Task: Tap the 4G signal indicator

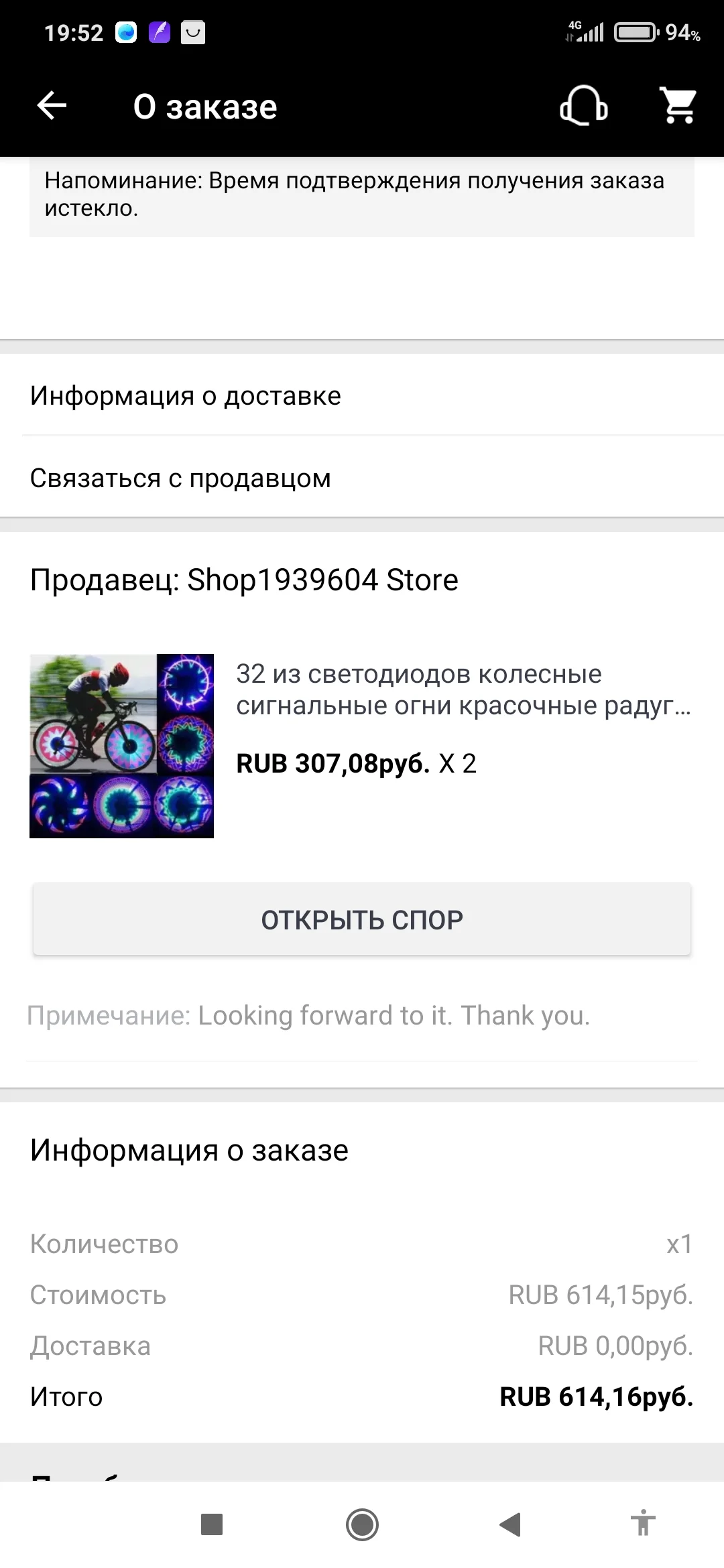Action: tap(585, 30)
